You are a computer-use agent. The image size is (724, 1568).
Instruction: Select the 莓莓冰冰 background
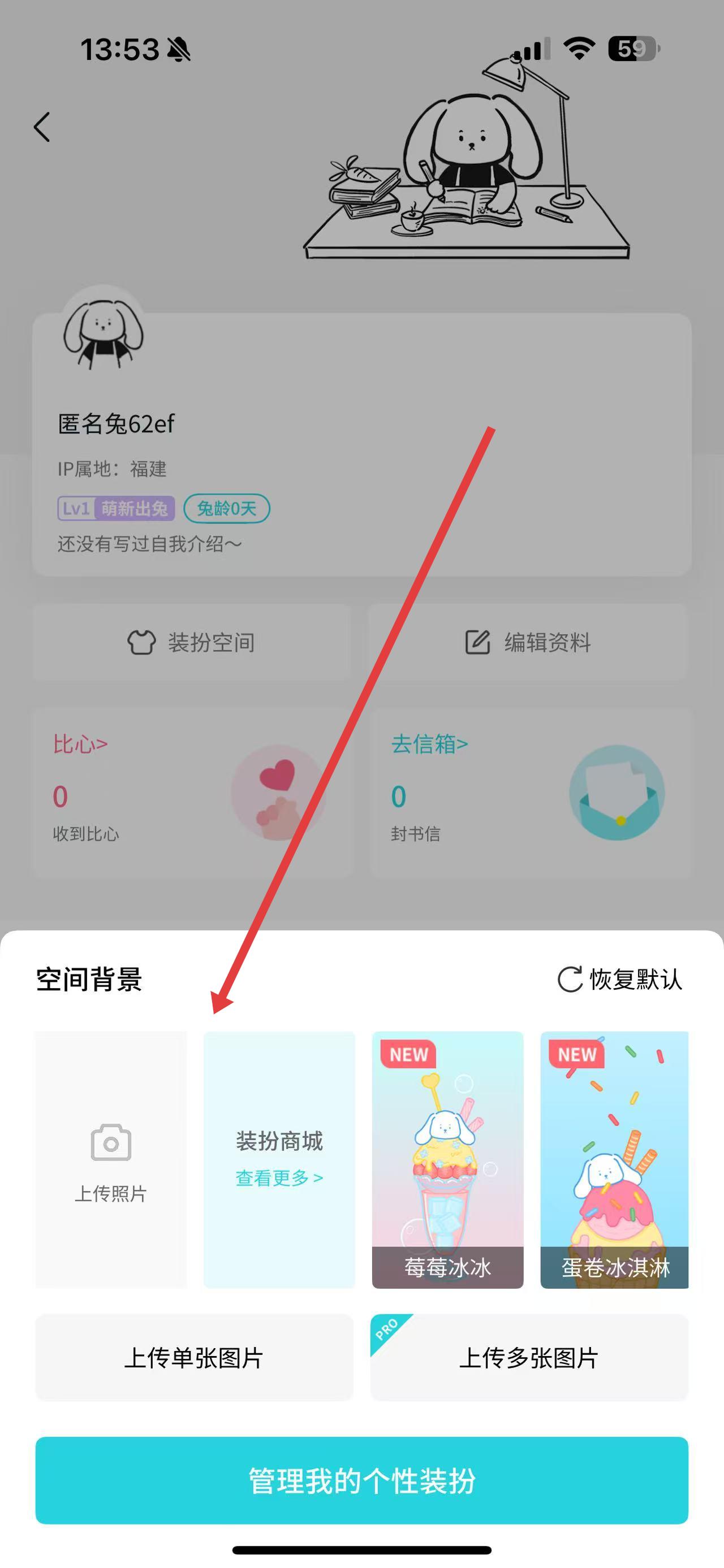(447, 1159)
